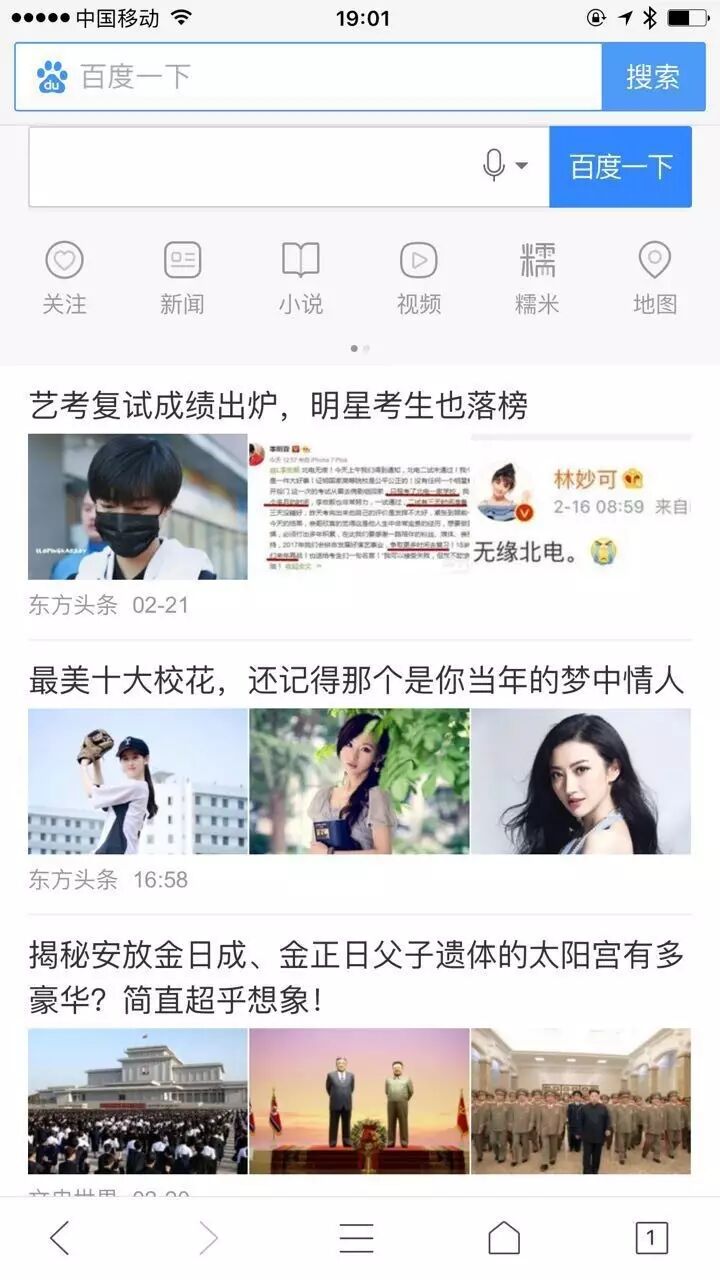Screen dimensions: 720x1280
Task: Open the article 艺考复试成绩出炉
Action: pyautogui.click(x=278, y=405)
